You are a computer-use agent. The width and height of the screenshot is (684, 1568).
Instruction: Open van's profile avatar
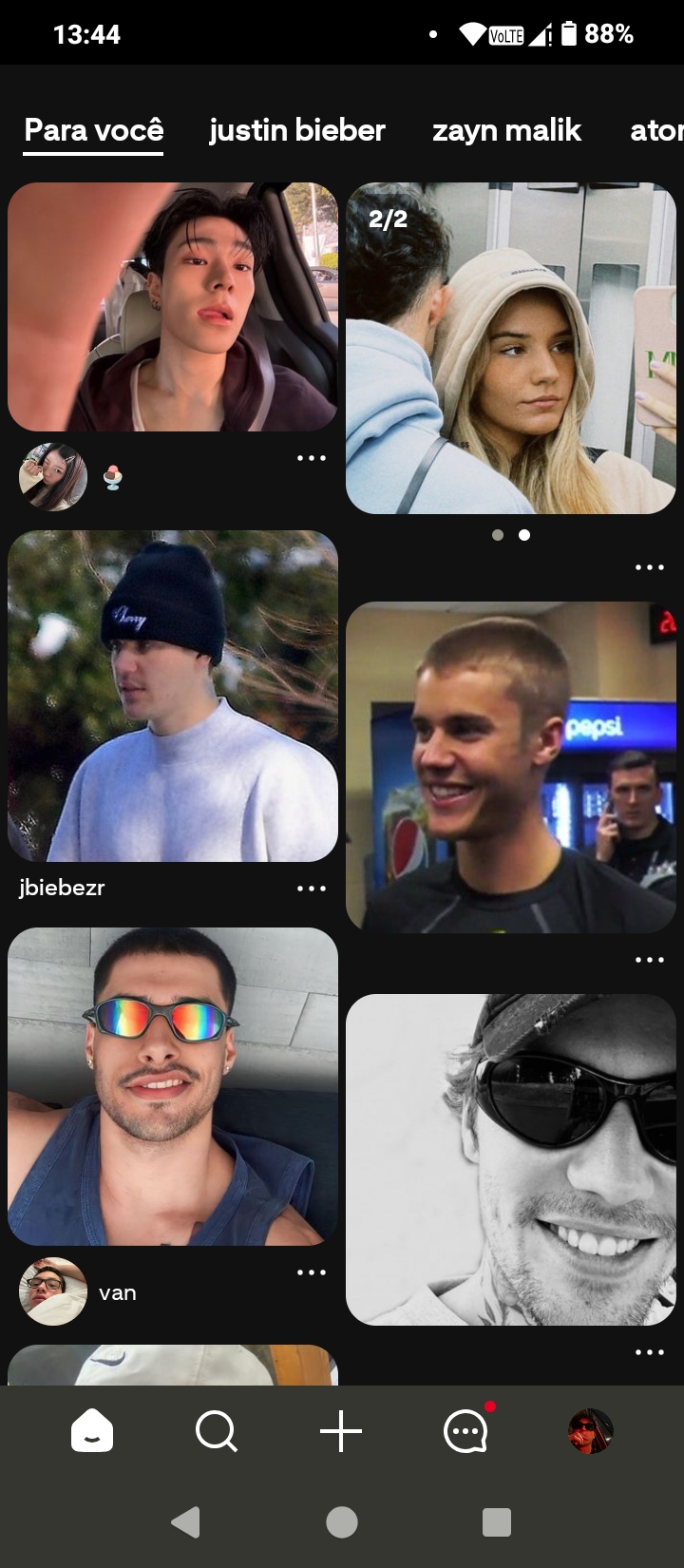tap(53, 1291)
